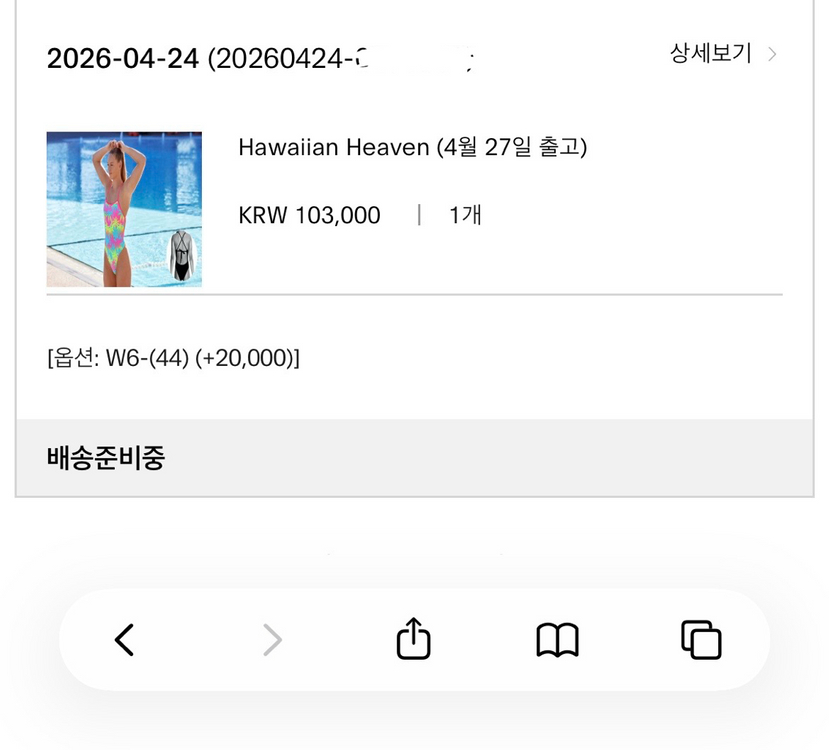829x750 pixels.
Task: Open the Hawaiian Heaven product image
Action: (124, 209)
